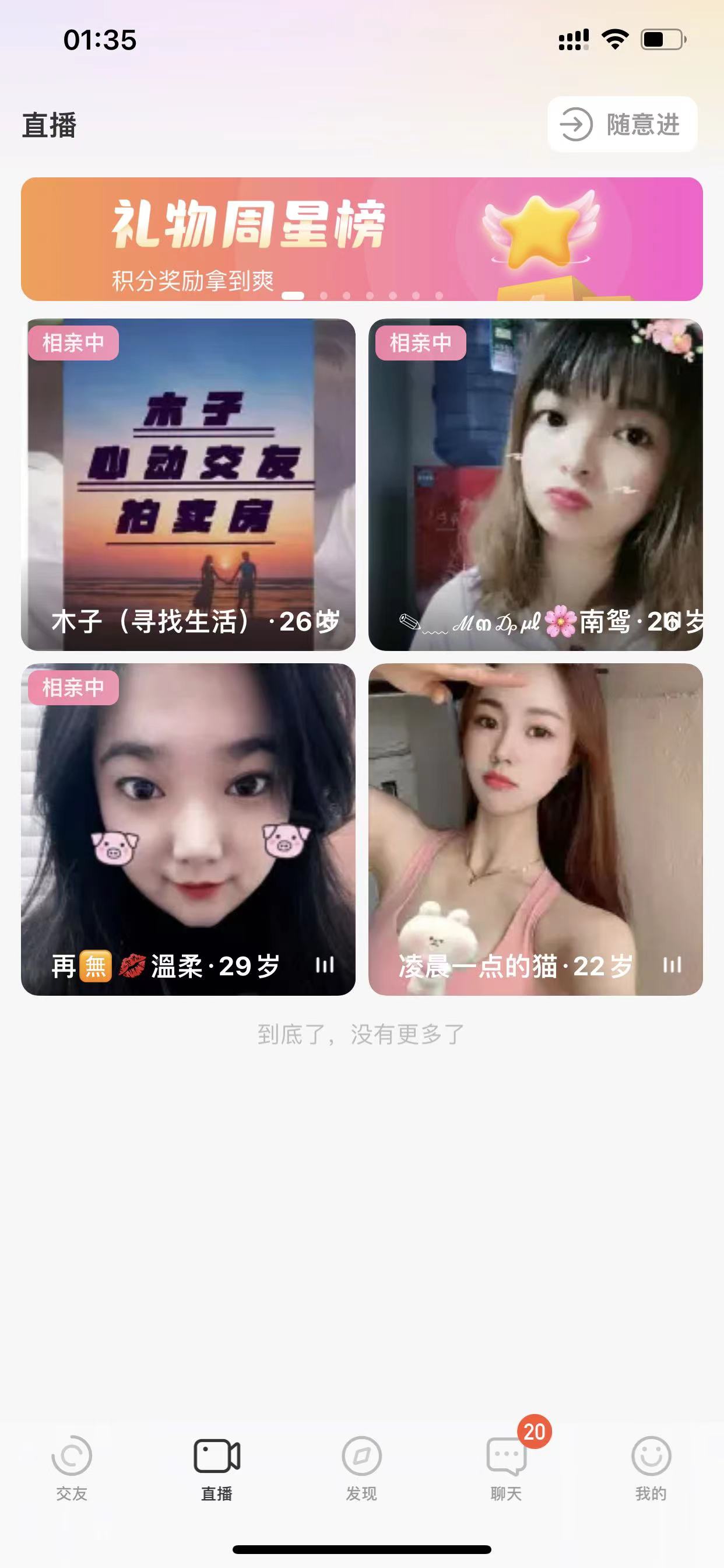724x1568 pixels.
Task: Open the 礼物周星榜 banner
Action: click(361, 239)
